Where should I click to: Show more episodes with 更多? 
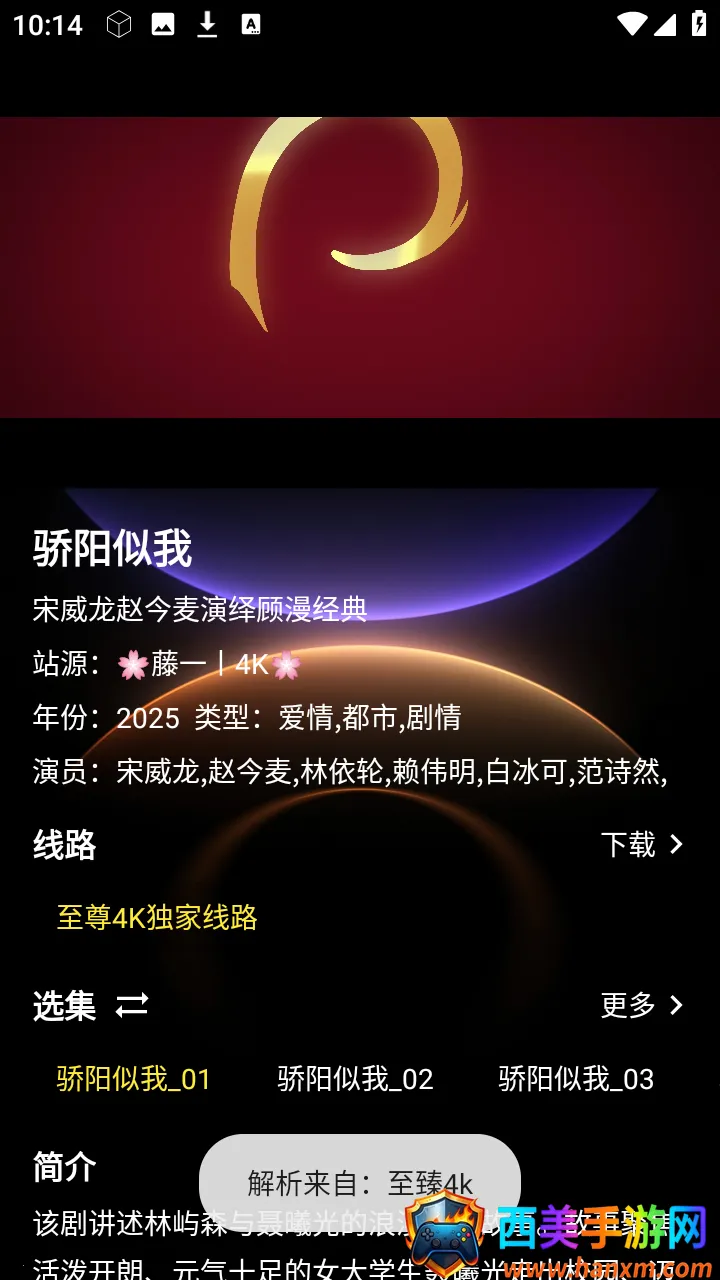point(641,1005)
